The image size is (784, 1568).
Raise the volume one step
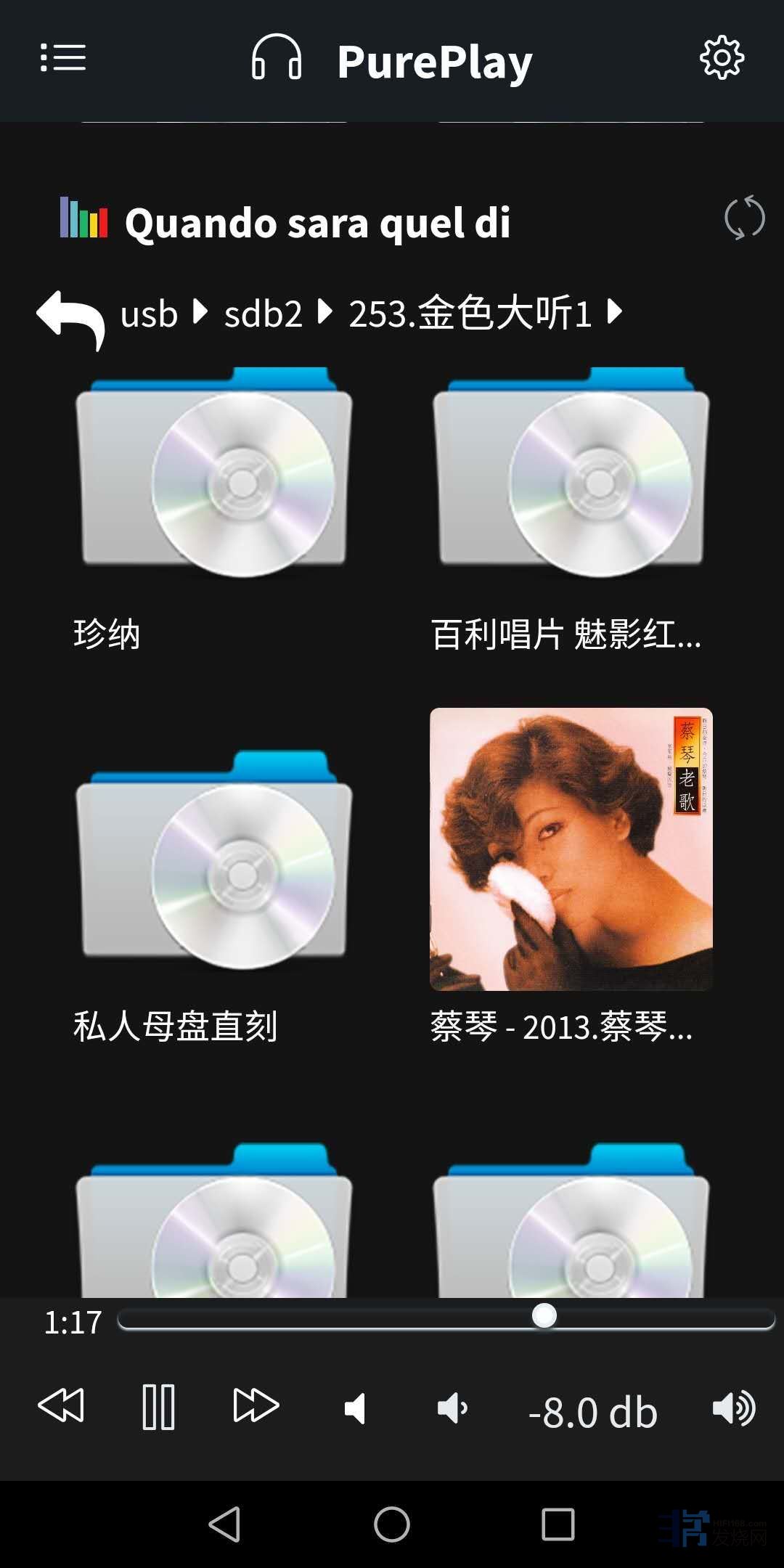(733, 1408)
